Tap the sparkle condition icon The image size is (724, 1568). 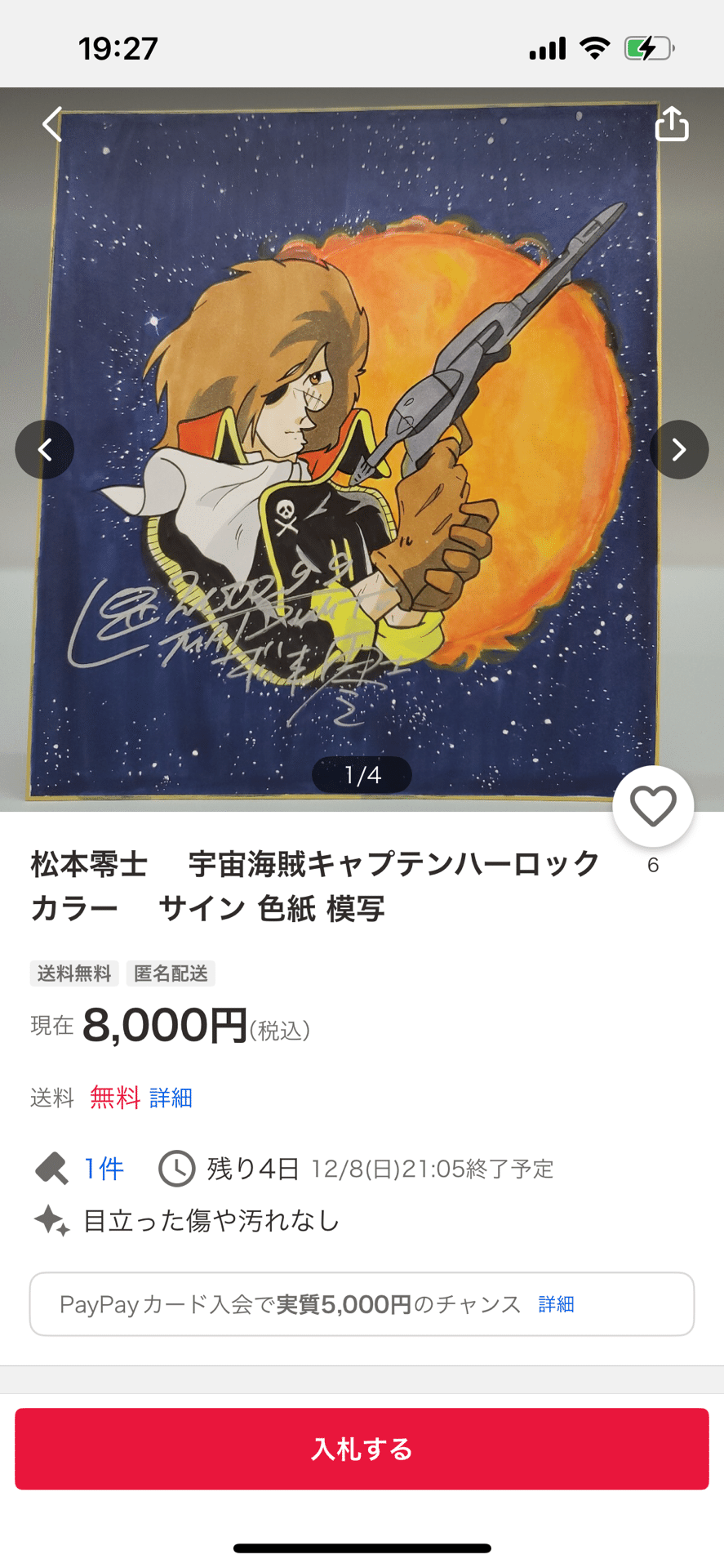(x=52, y=1220)
